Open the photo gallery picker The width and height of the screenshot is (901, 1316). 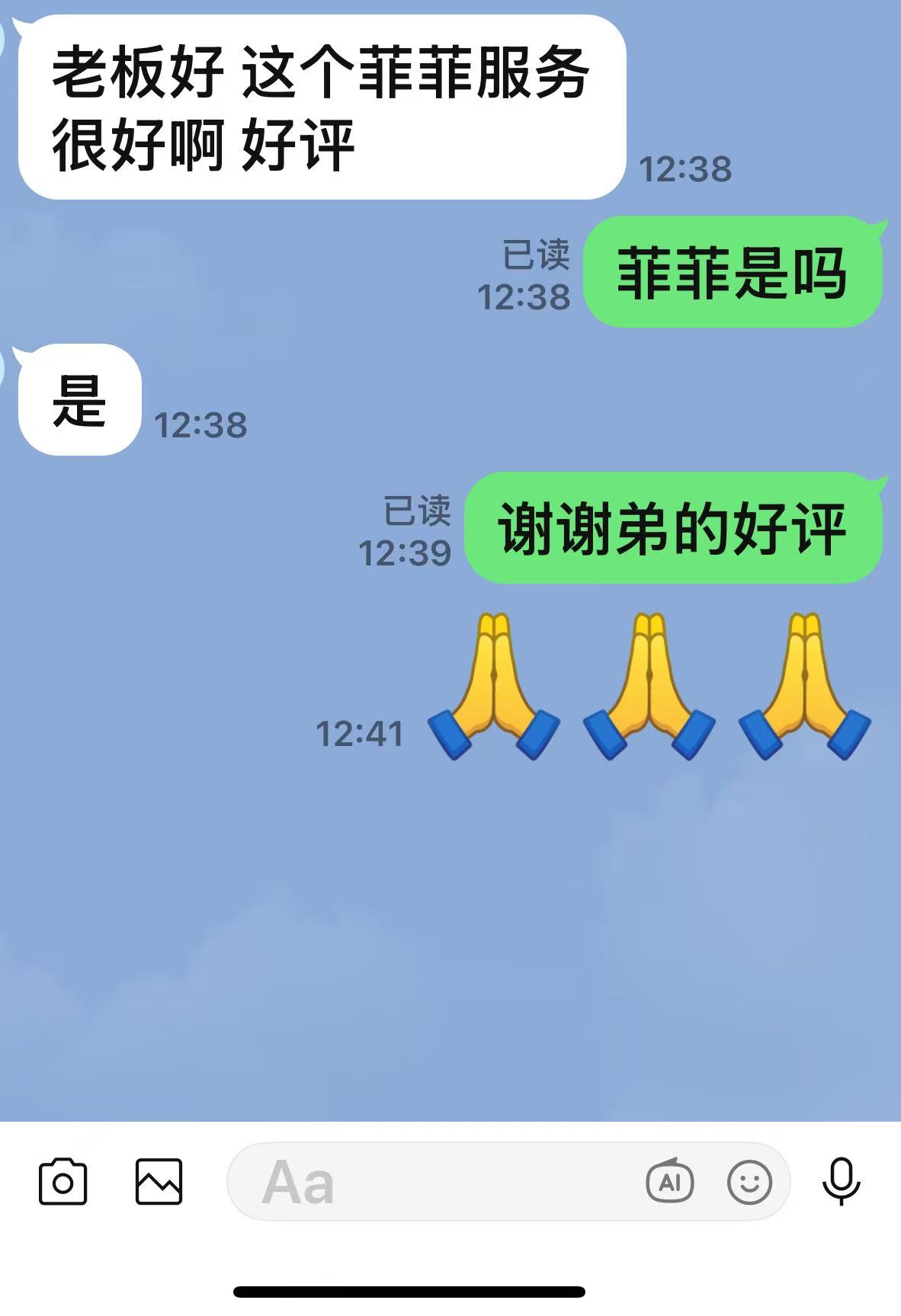(x=159, y=1182)
